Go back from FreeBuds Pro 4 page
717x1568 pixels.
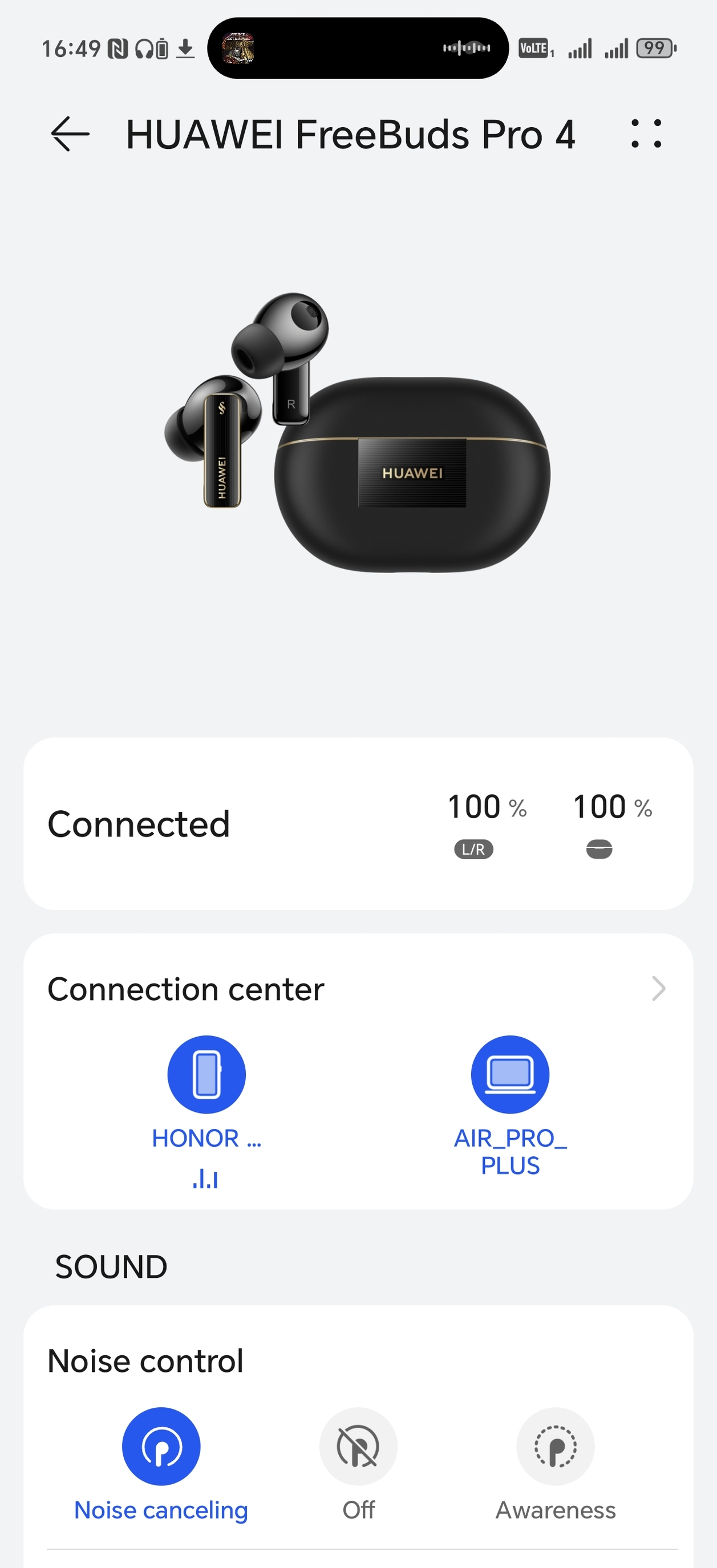(70, 134)
